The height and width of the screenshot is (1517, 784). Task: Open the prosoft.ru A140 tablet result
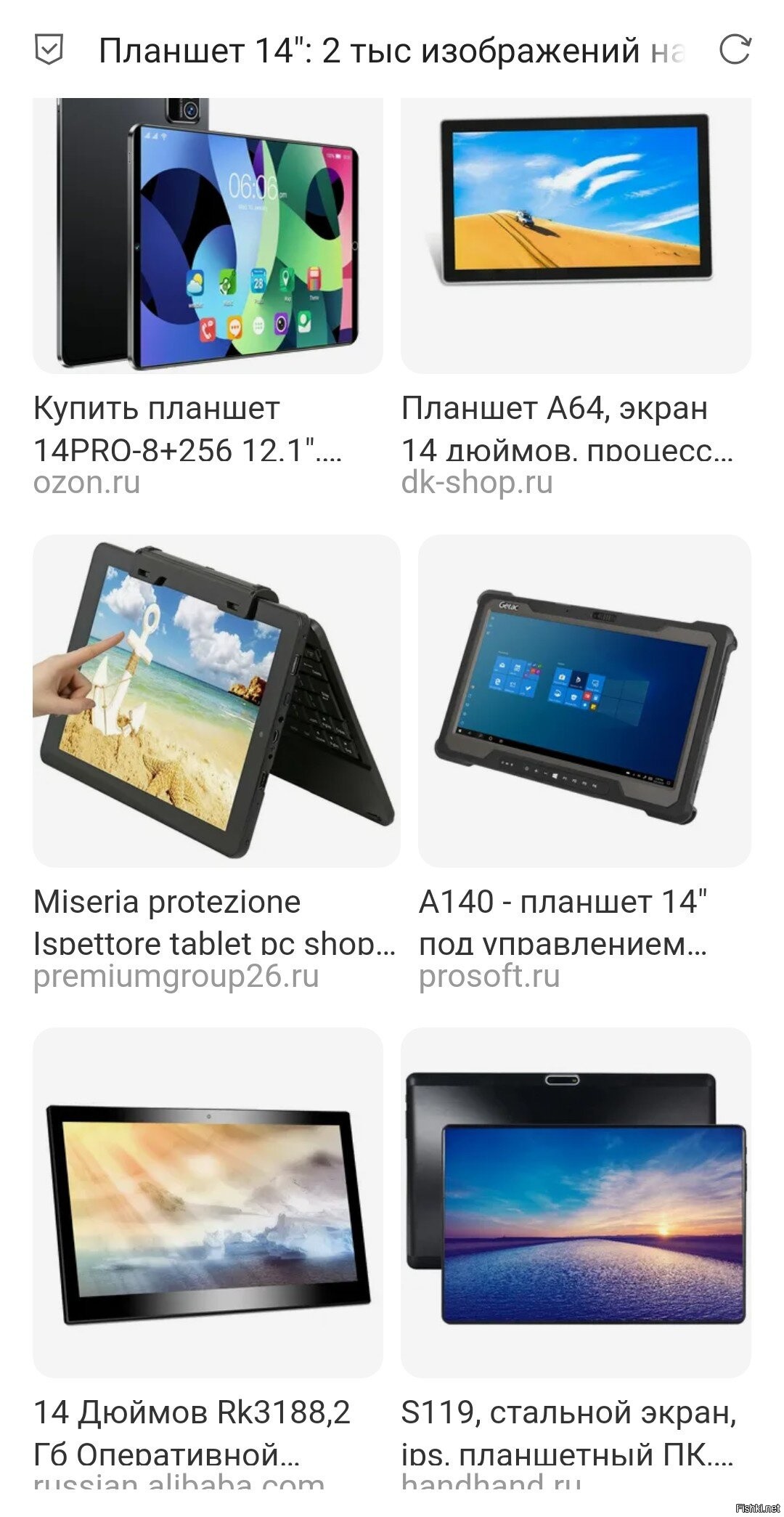click(x=584, y=701)
